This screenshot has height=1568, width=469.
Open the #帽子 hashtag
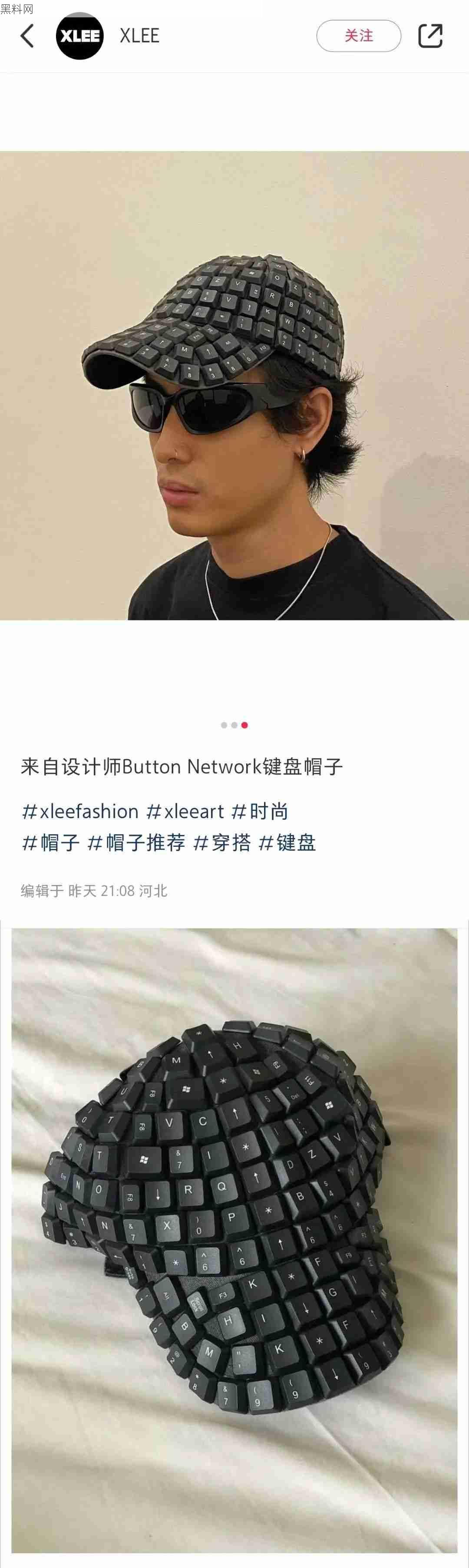tap(50, 843)
